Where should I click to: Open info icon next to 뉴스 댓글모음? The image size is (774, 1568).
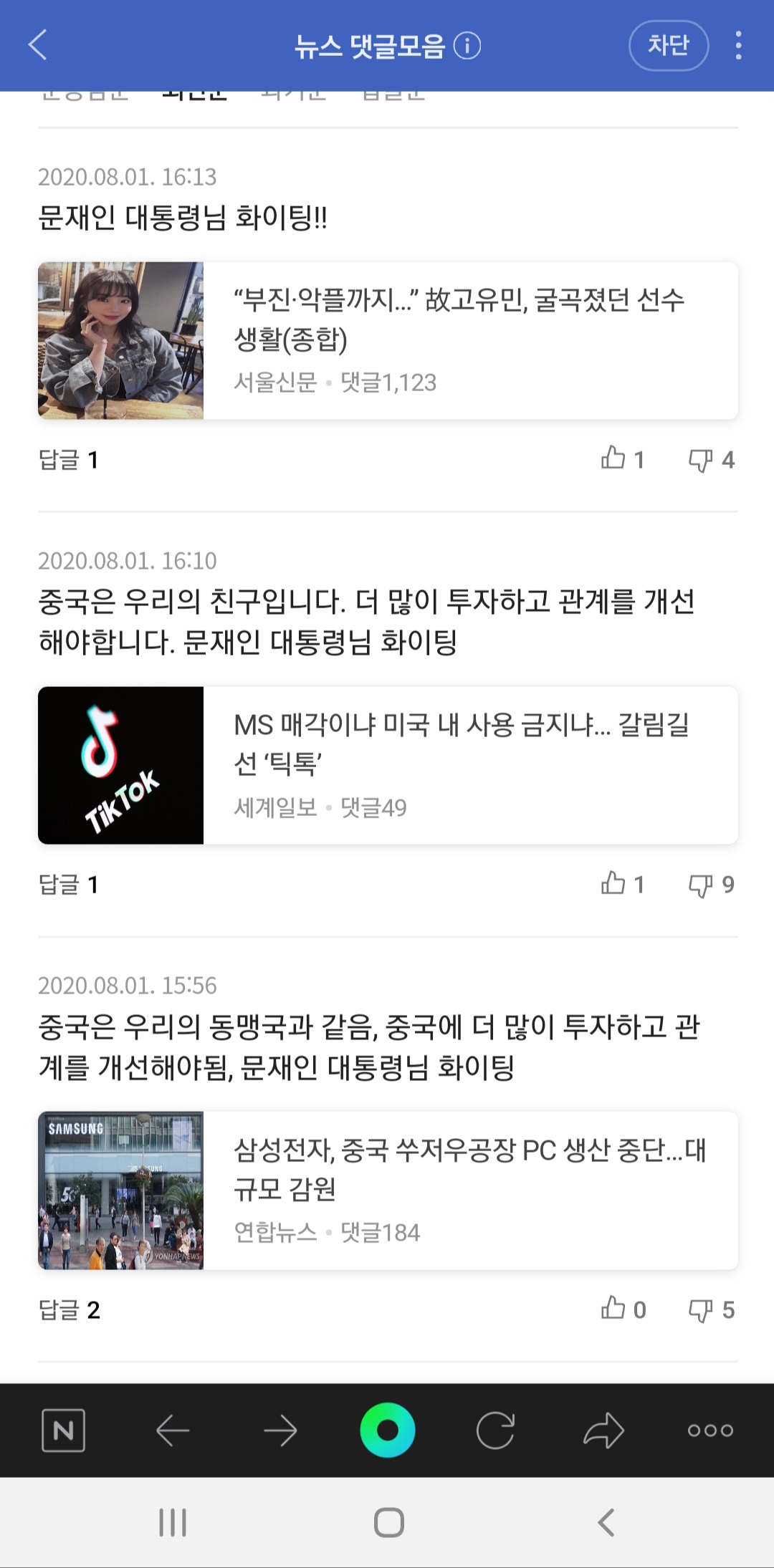[467, 46]
